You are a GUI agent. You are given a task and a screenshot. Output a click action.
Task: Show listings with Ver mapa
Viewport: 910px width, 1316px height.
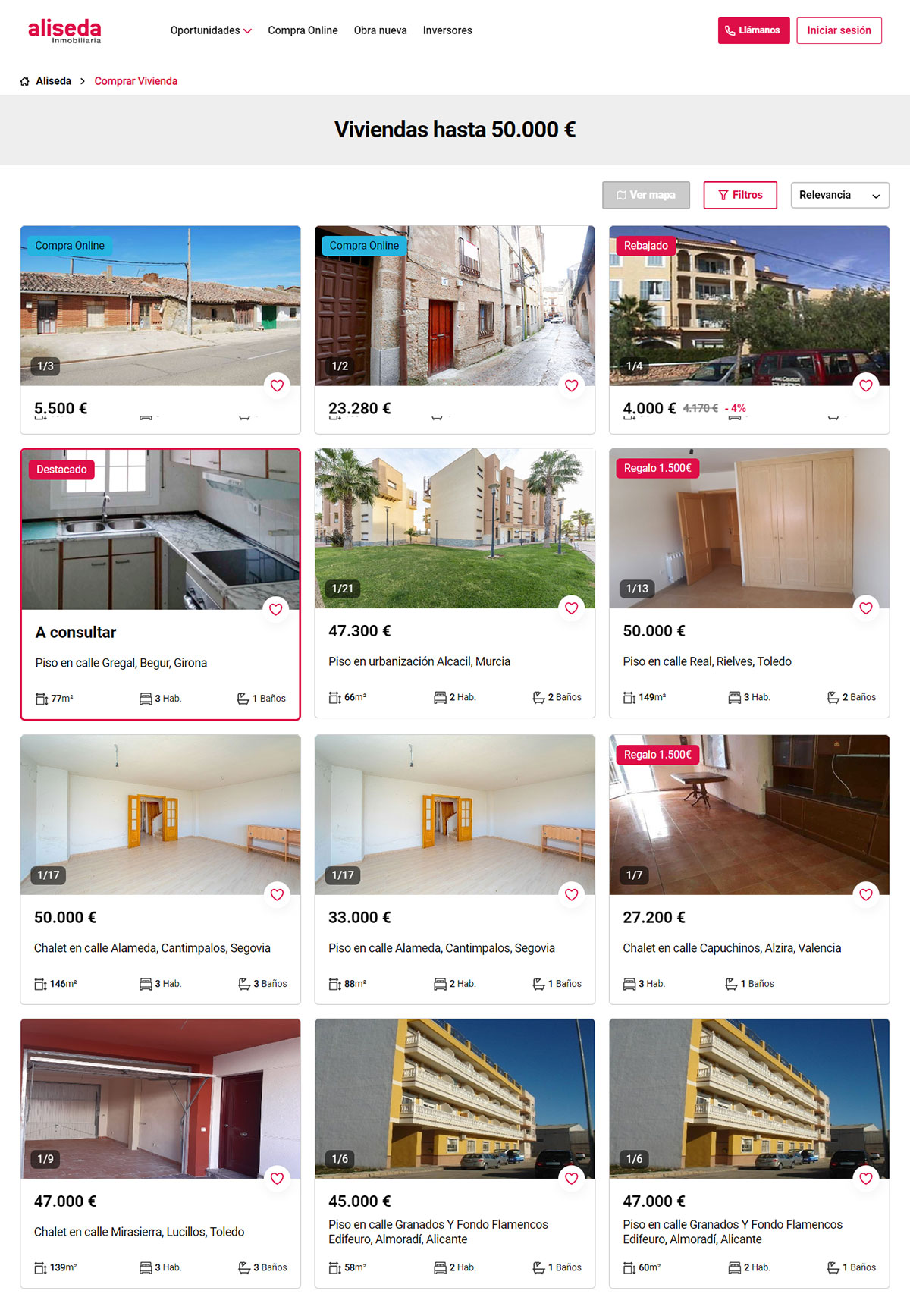tap(645, 195)
